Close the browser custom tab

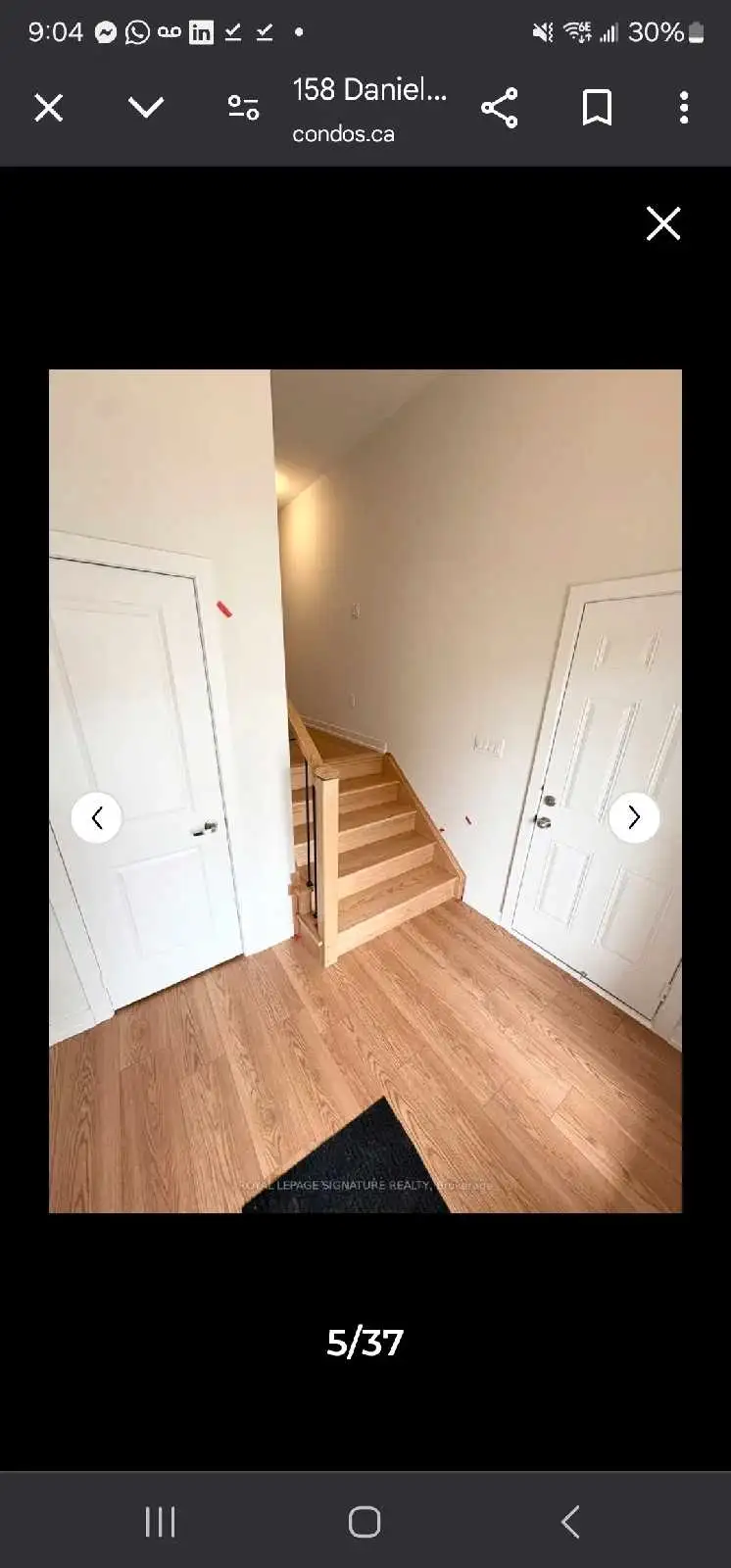pyautogui.click(x=48, y=108)
